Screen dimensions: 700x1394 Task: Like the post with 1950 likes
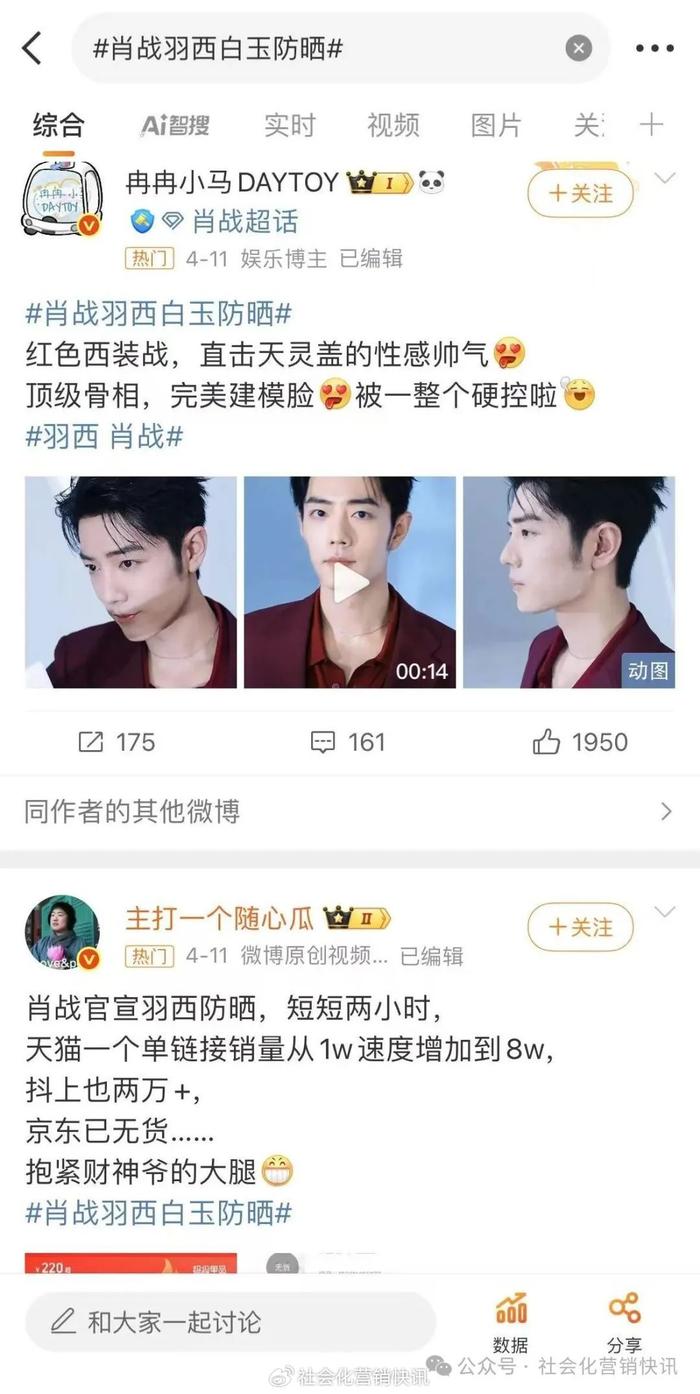[x=581, y=742]
